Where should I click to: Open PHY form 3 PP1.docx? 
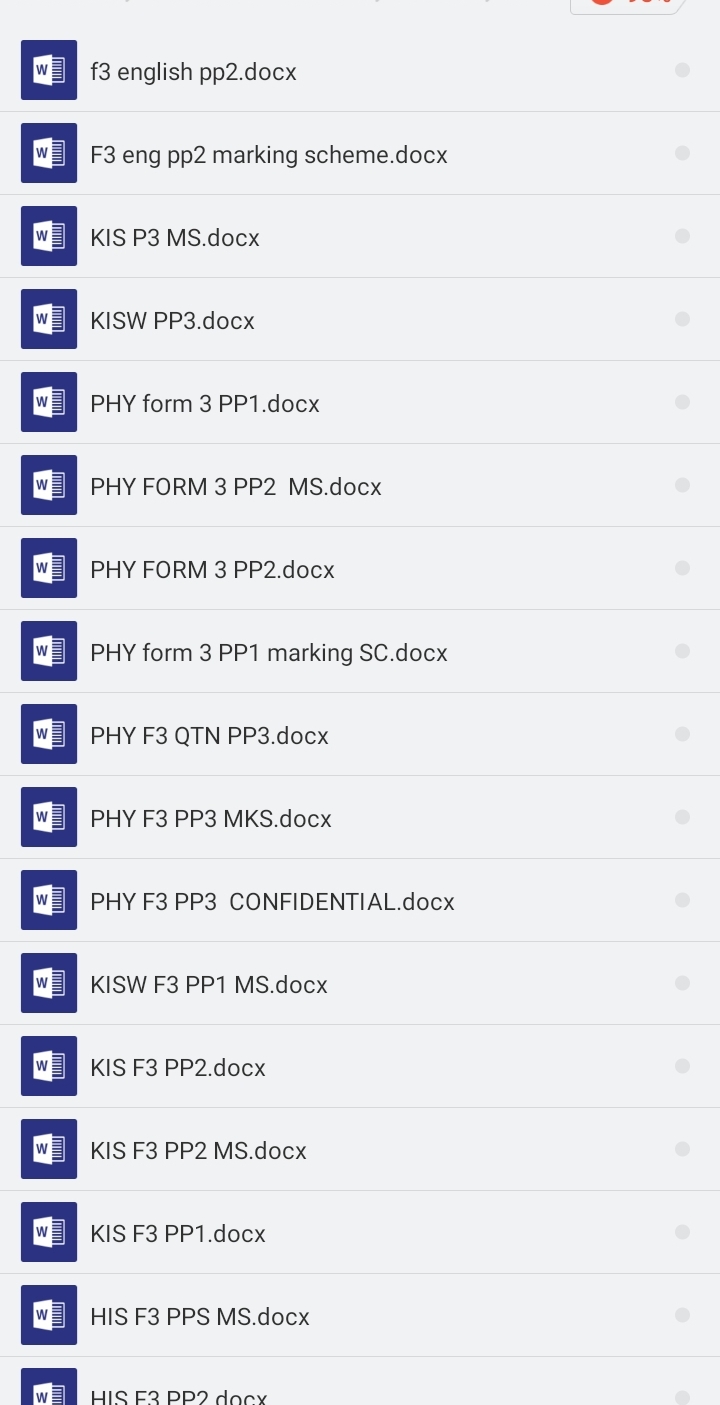tap(205, 404)
